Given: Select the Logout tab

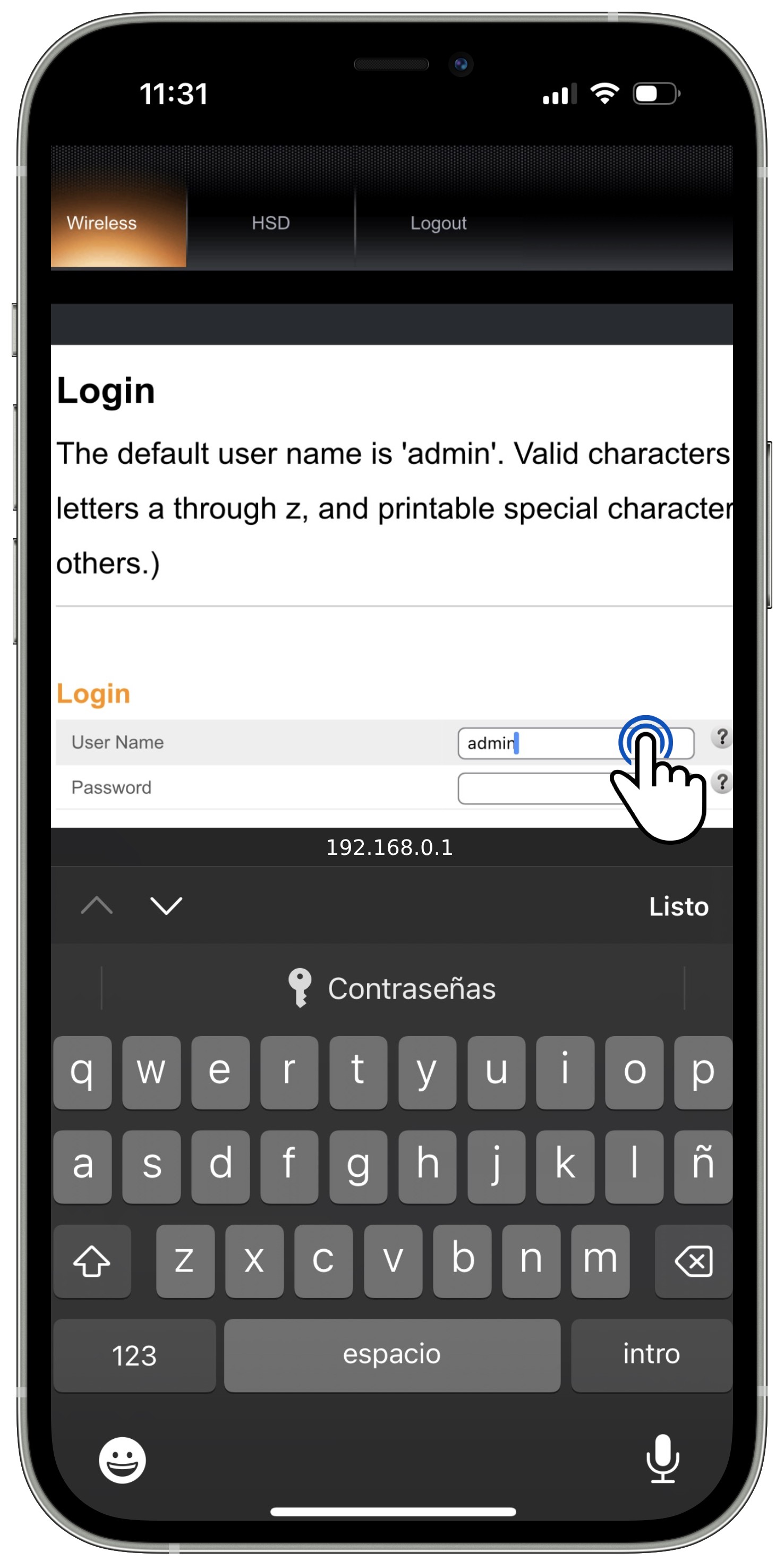Looking at the screenshot, I should (x=438, y=224).
